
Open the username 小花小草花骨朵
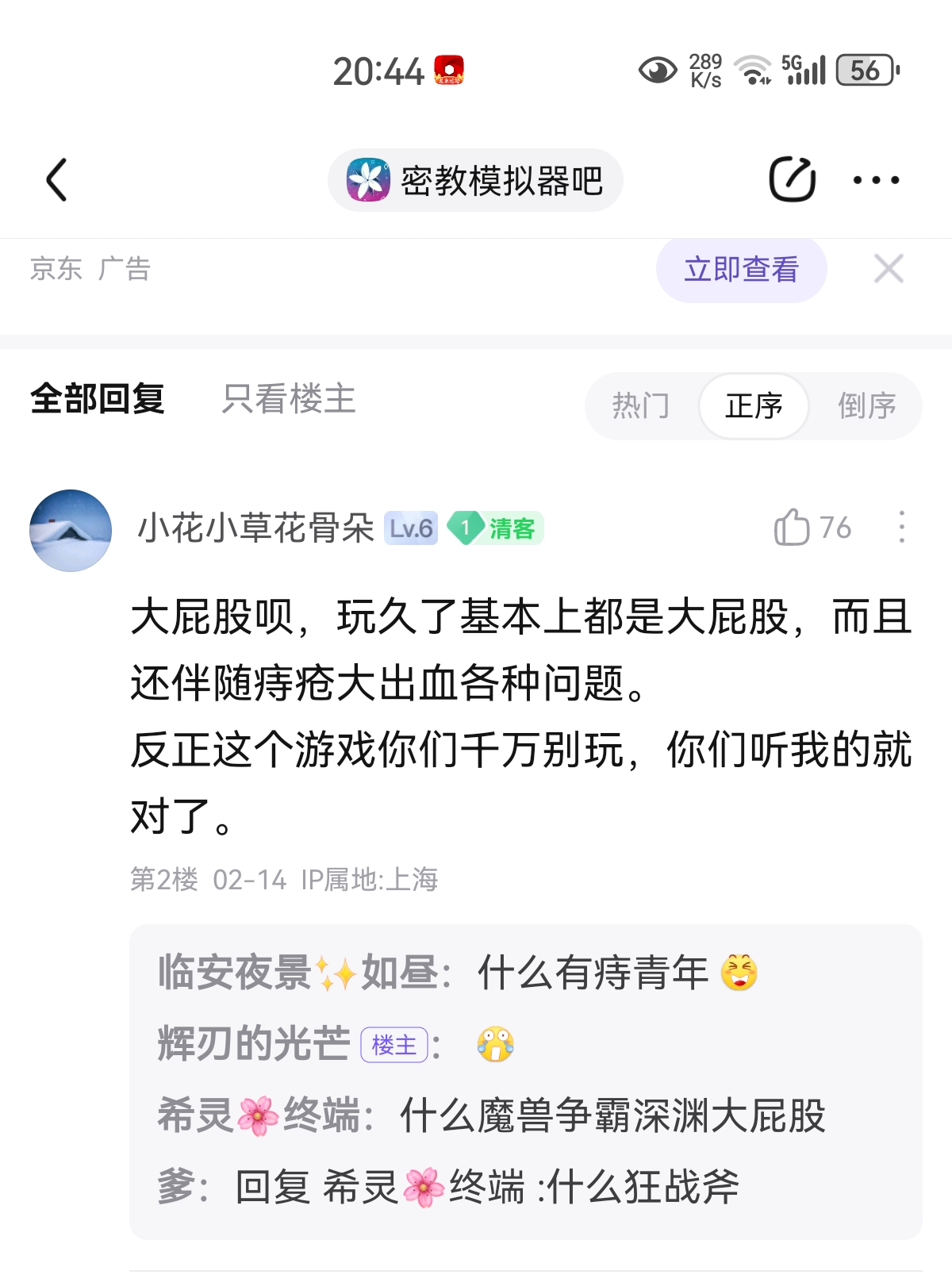(x=255, y=528)
